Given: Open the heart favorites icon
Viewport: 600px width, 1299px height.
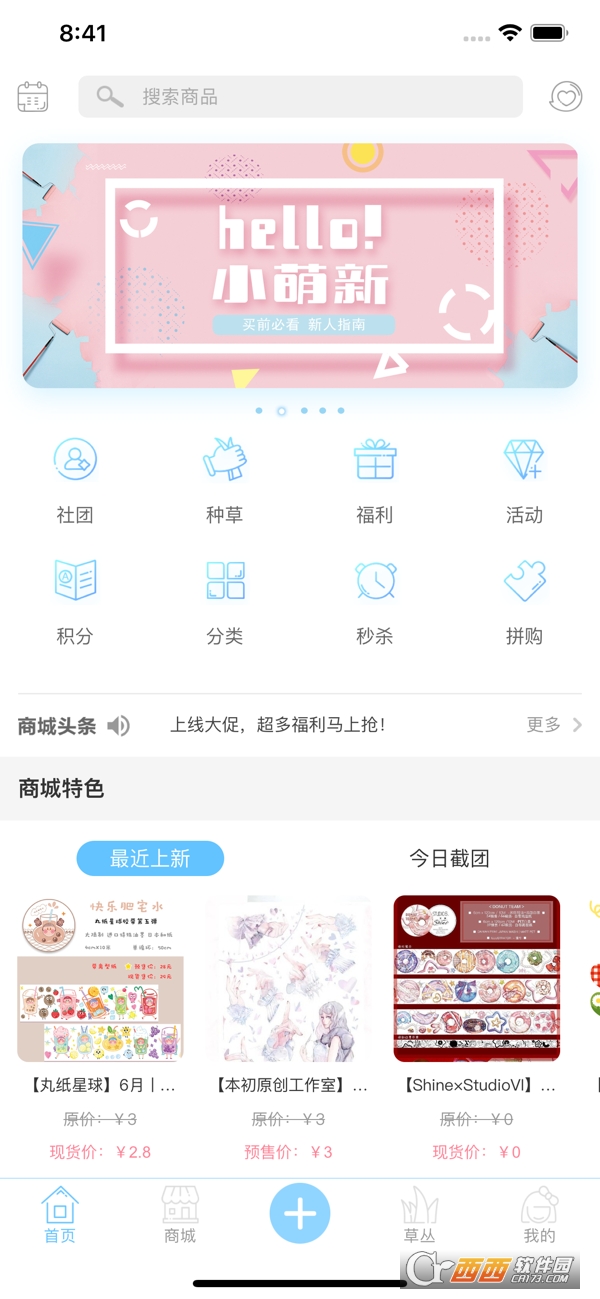Looking at the screenshot, I should [x=566, y=97].
